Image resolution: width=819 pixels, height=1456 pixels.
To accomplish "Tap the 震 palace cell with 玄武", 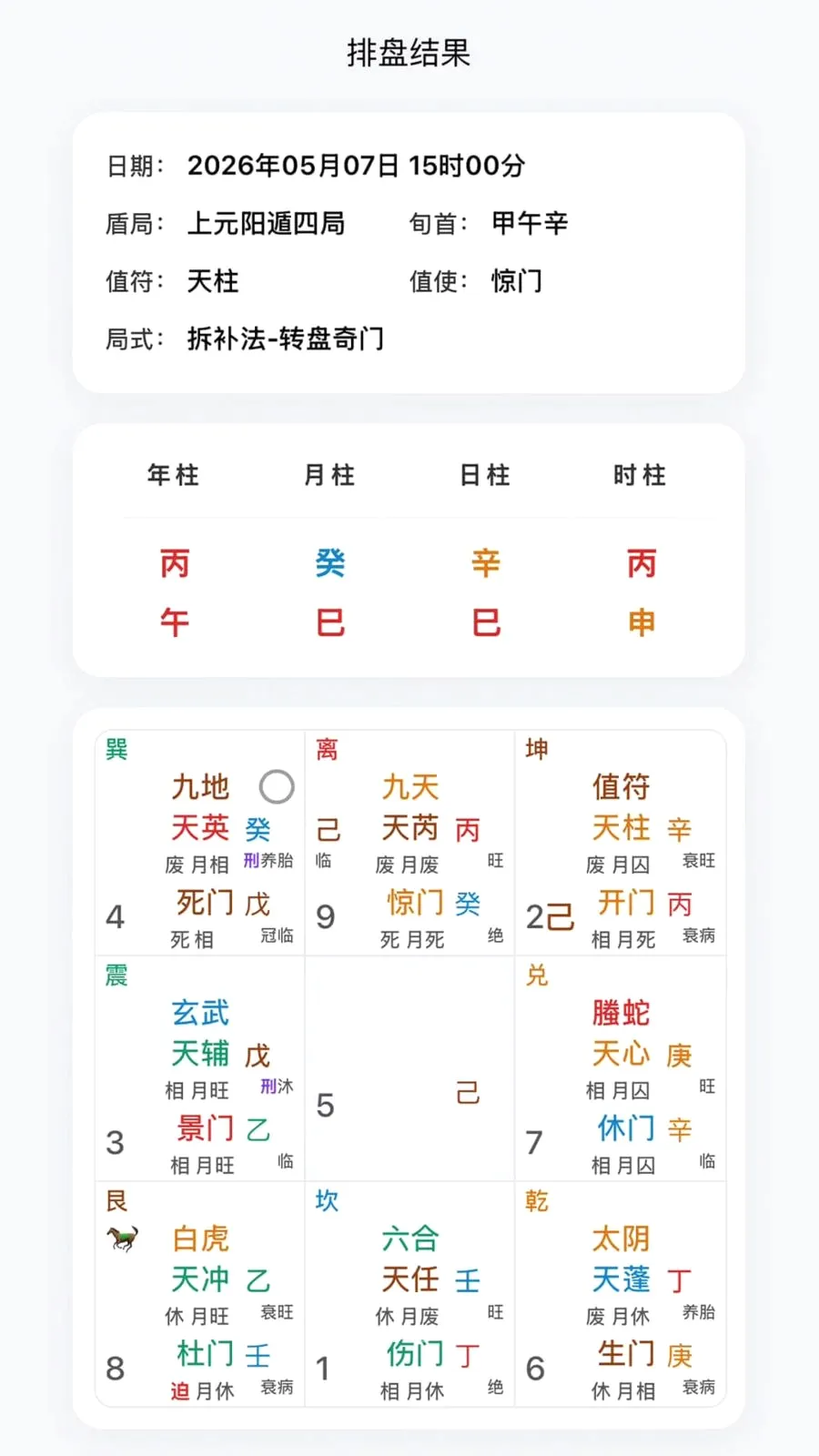I will tap(200, 1068).
